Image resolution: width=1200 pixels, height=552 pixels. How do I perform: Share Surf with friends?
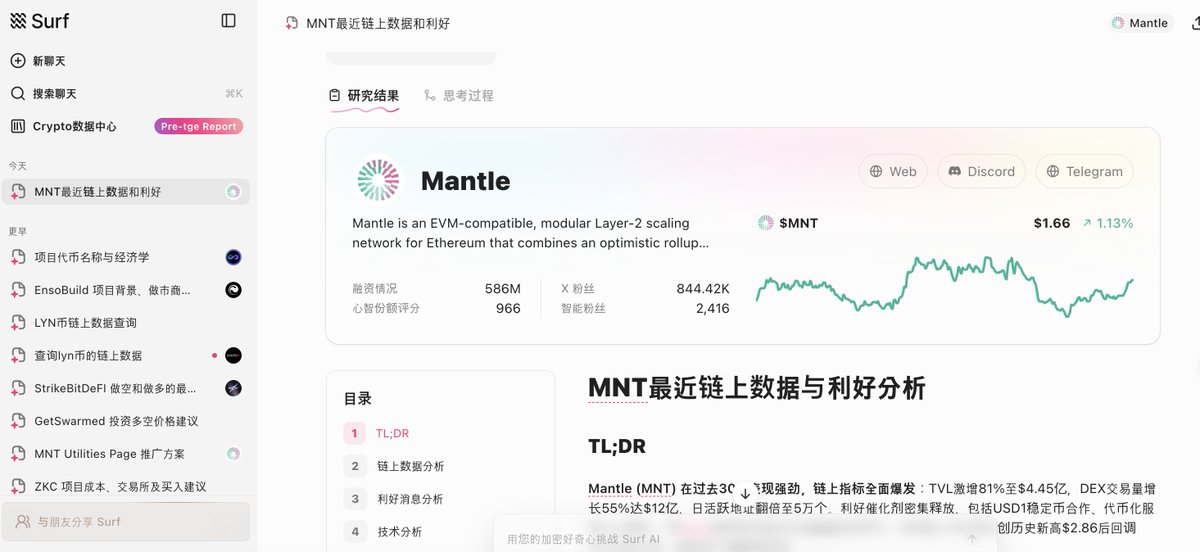(x=79, y=522)
